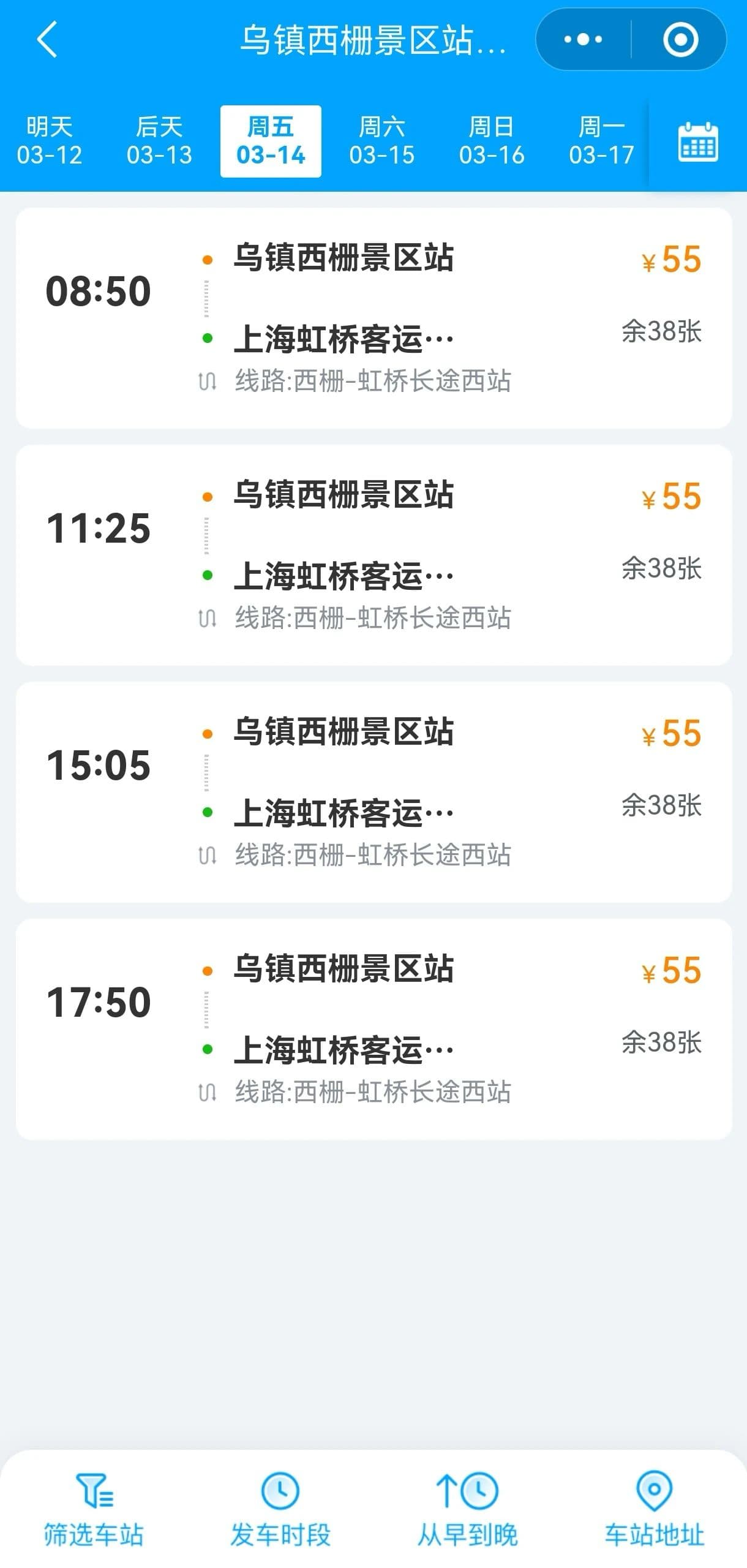Open the 15:05 departure card
Screen dimensions: 747x1568
(374, 792)
